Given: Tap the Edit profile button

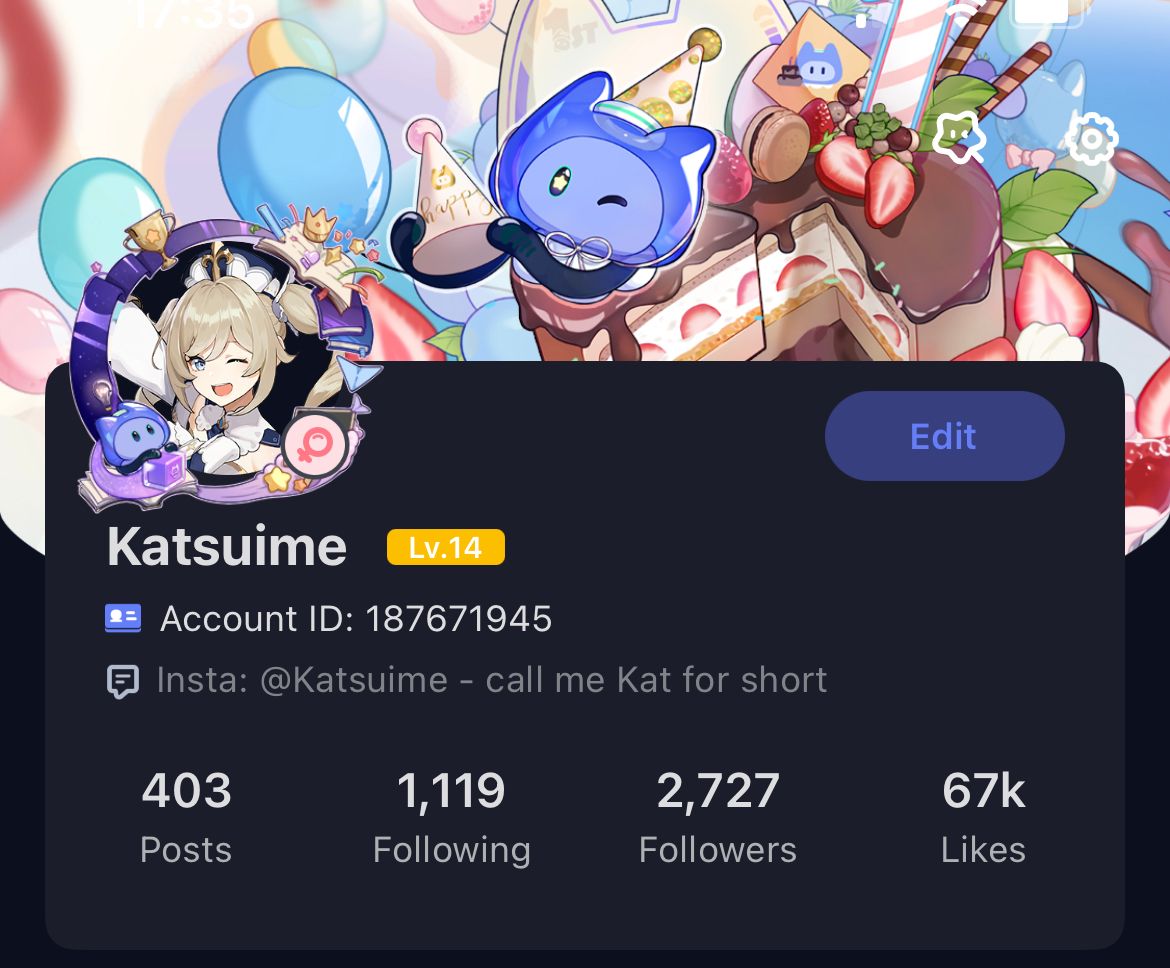Looking at the screenshot, I should click(944, 436).
